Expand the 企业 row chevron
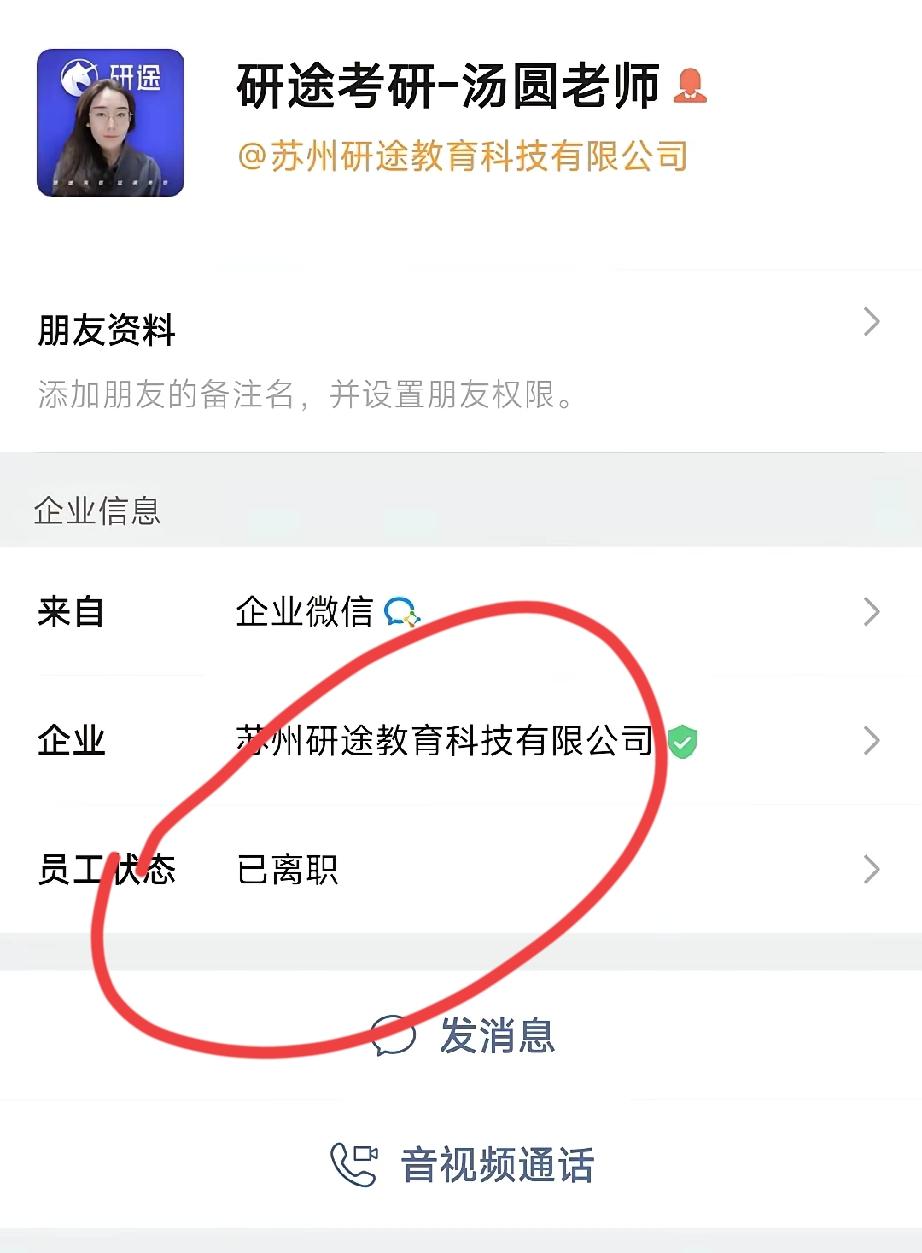Image resolution: width=922 pixels, height=1253 pixels. coord(870,740)
